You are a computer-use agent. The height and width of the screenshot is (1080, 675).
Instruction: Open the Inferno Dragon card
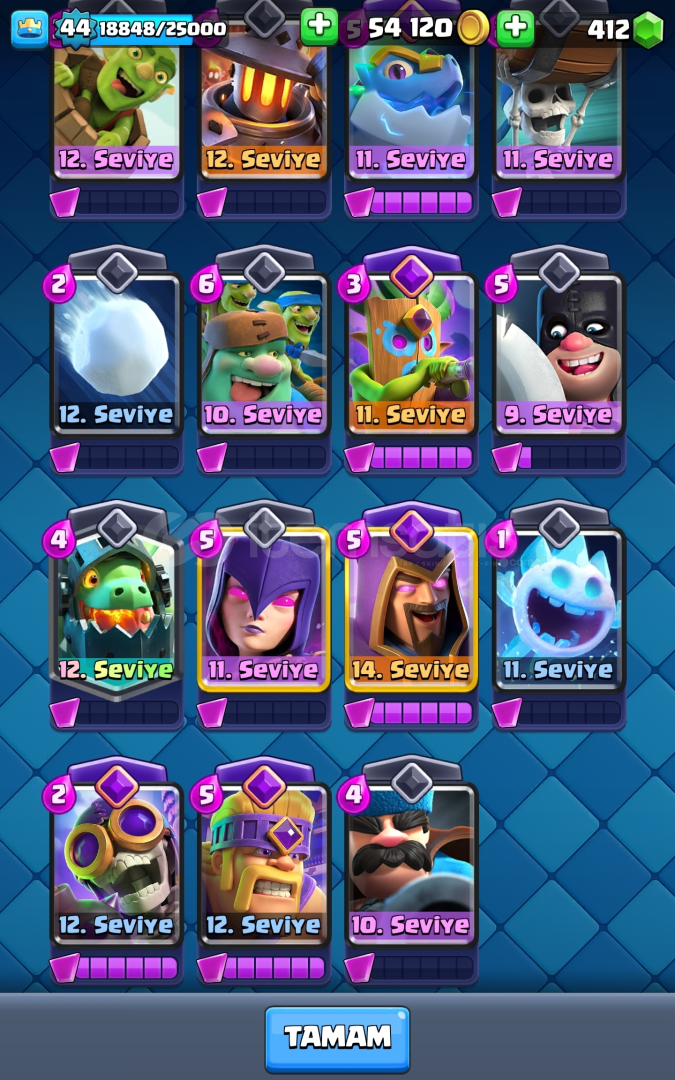[x=117, y=610]
